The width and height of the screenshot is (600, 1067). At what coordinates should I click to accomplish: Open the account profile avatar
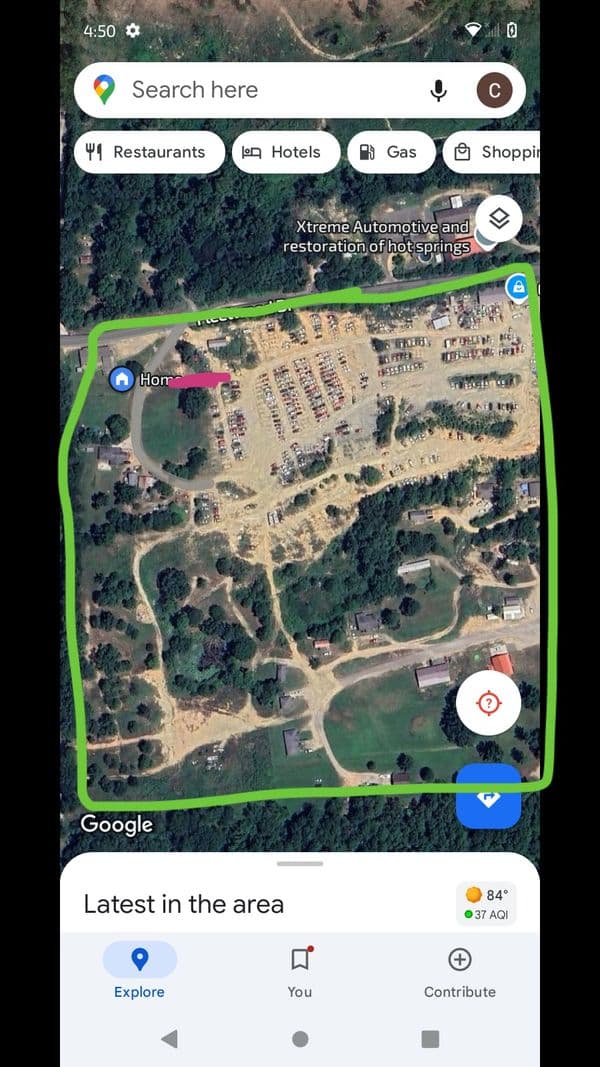pos(494,91)
